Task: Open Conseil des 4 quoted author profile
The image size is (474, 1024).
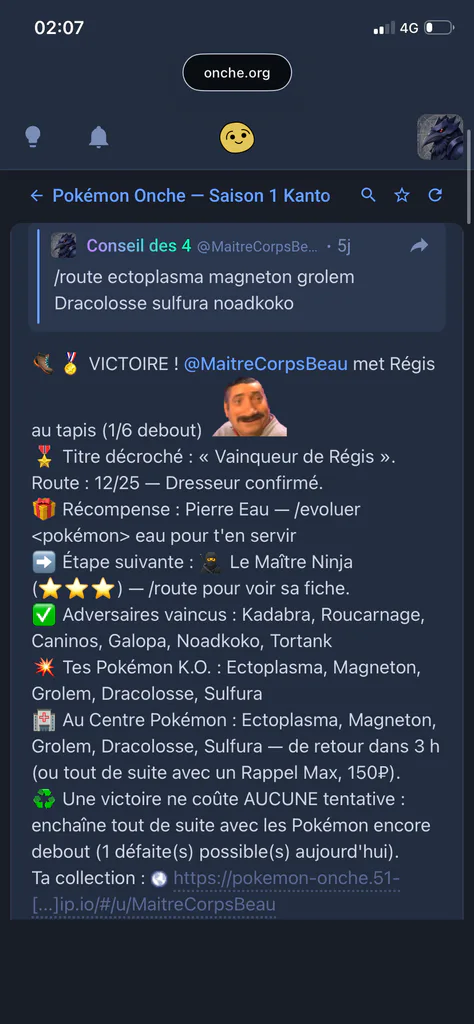Action: tap(139, 246)
